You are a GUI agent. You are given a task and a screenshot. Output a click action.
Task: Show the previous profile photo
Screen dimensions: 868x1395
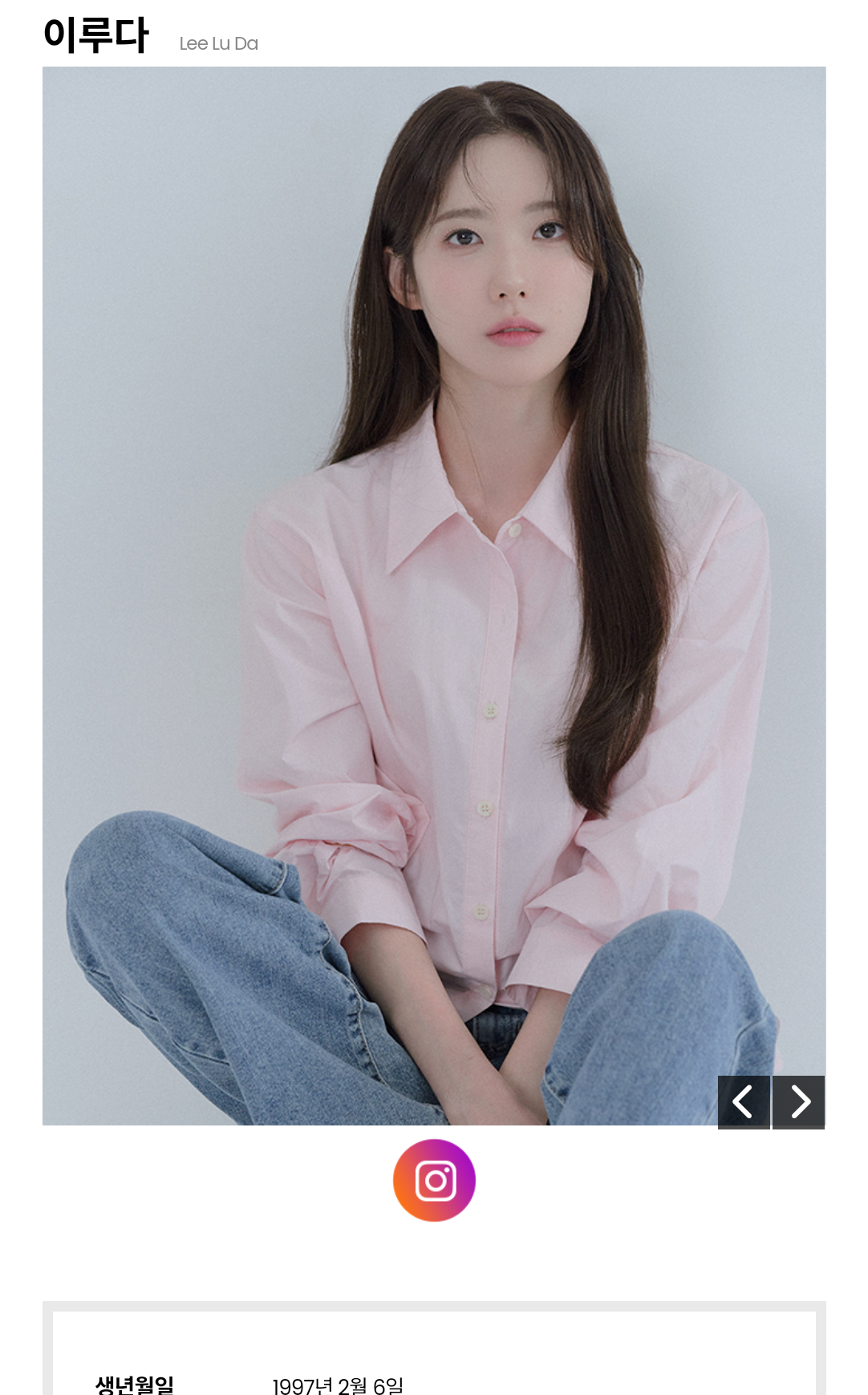pos(744,1101)
